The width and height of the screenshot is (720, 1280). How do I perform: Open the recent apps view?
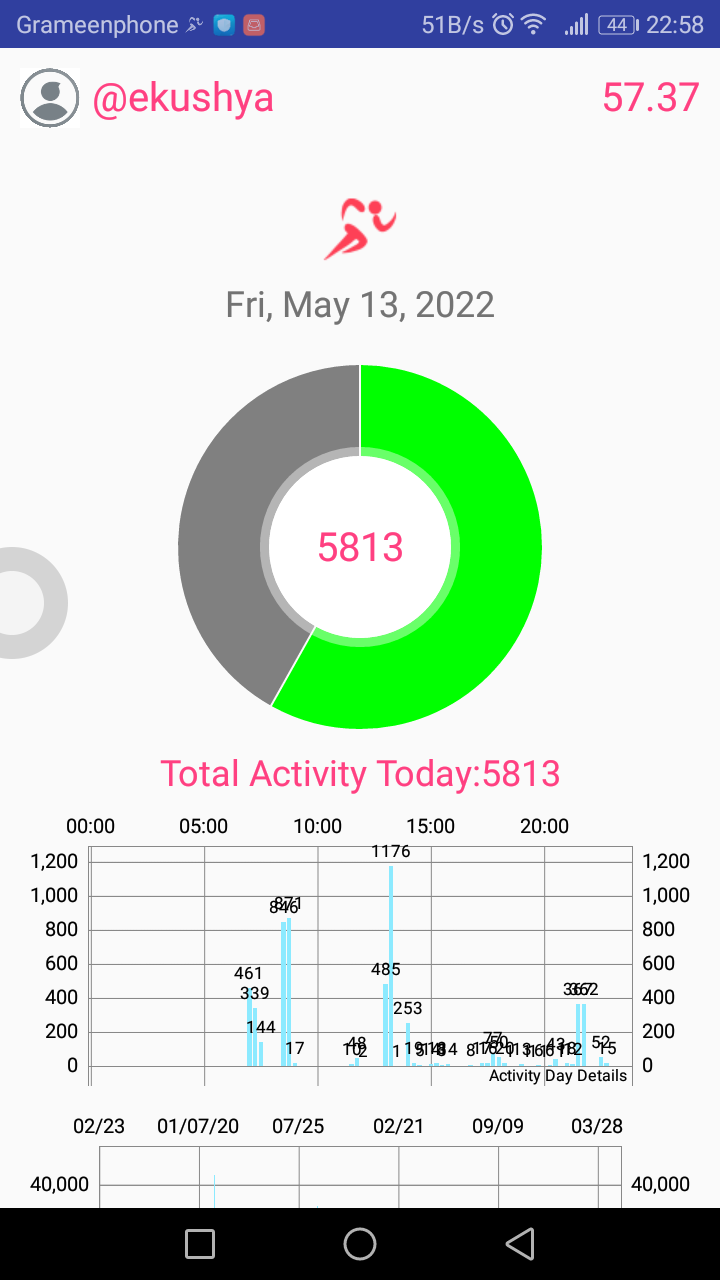click(200, 1243)
